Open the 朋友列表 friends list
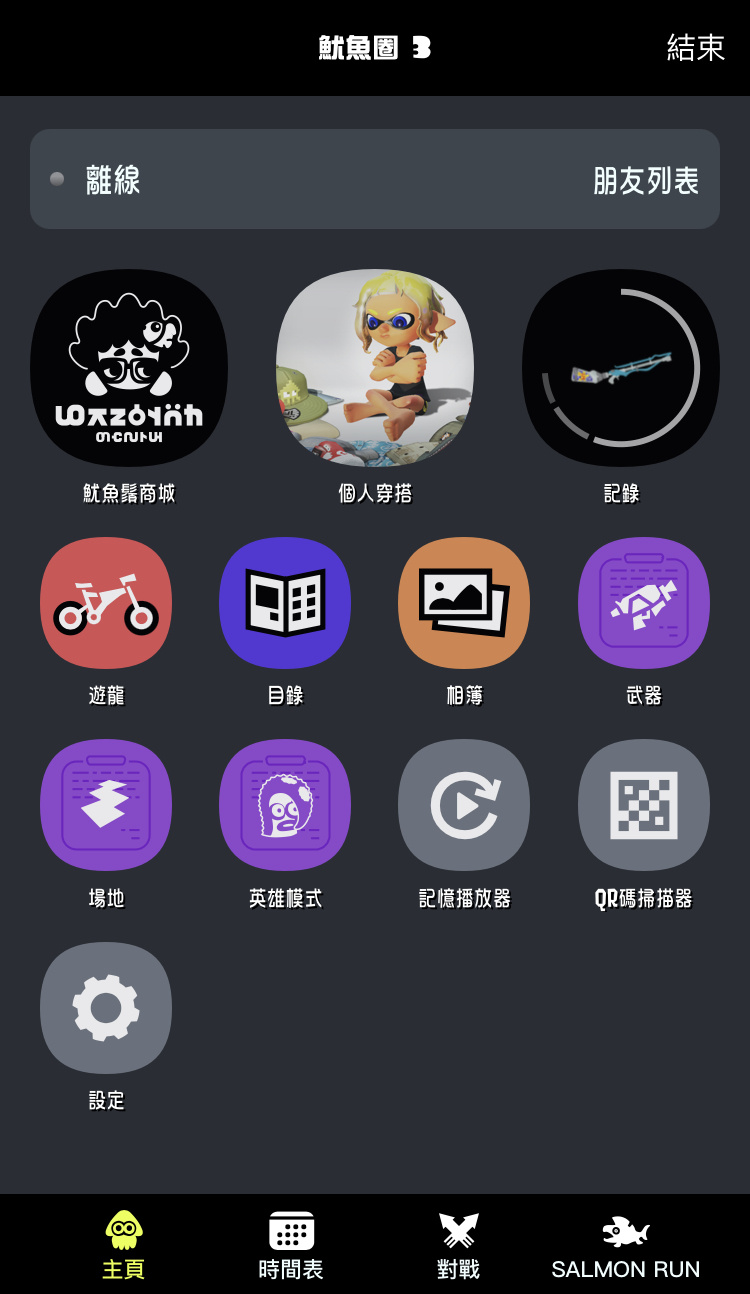Screen dimensions: 750x1294 coord(645,180)
